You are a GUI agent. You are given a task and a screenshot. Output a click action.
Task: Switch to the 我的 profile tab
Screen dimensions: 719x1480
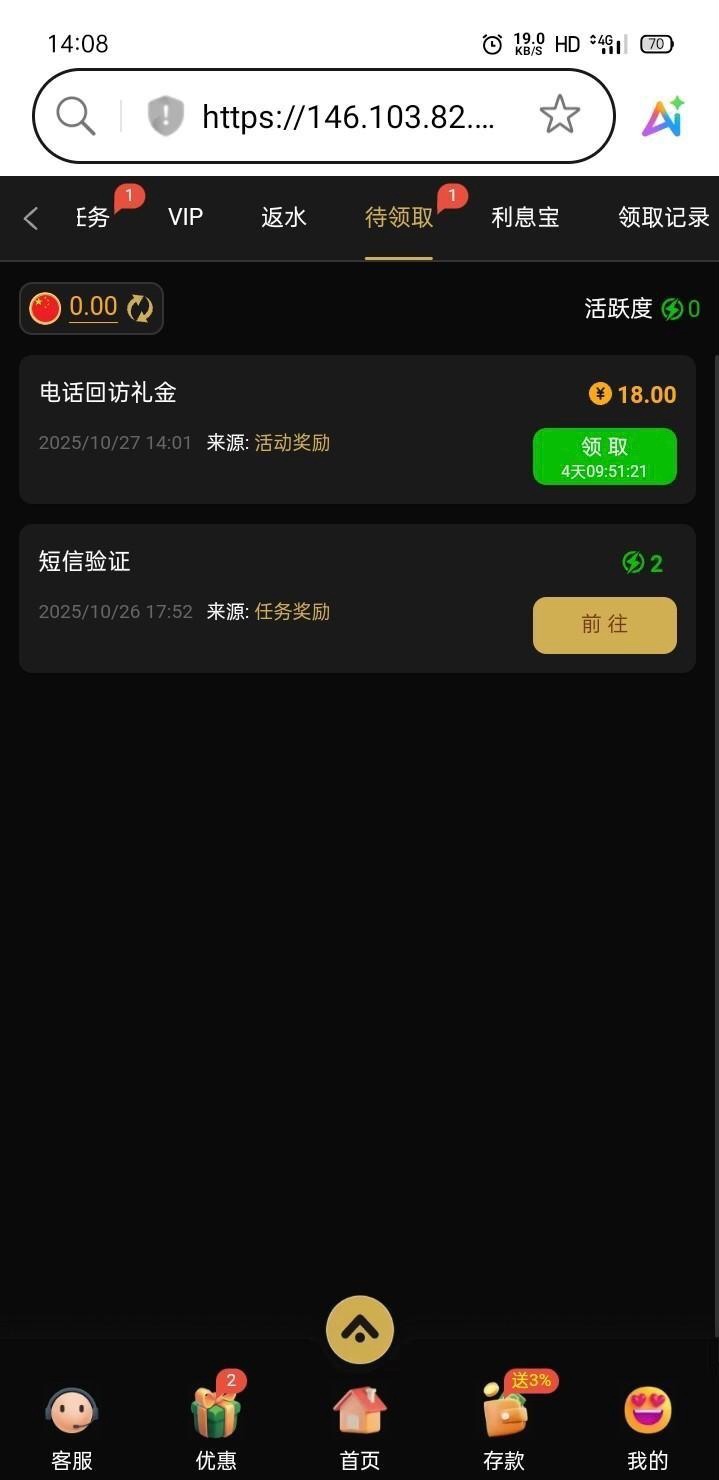[x=647, y=1430]
